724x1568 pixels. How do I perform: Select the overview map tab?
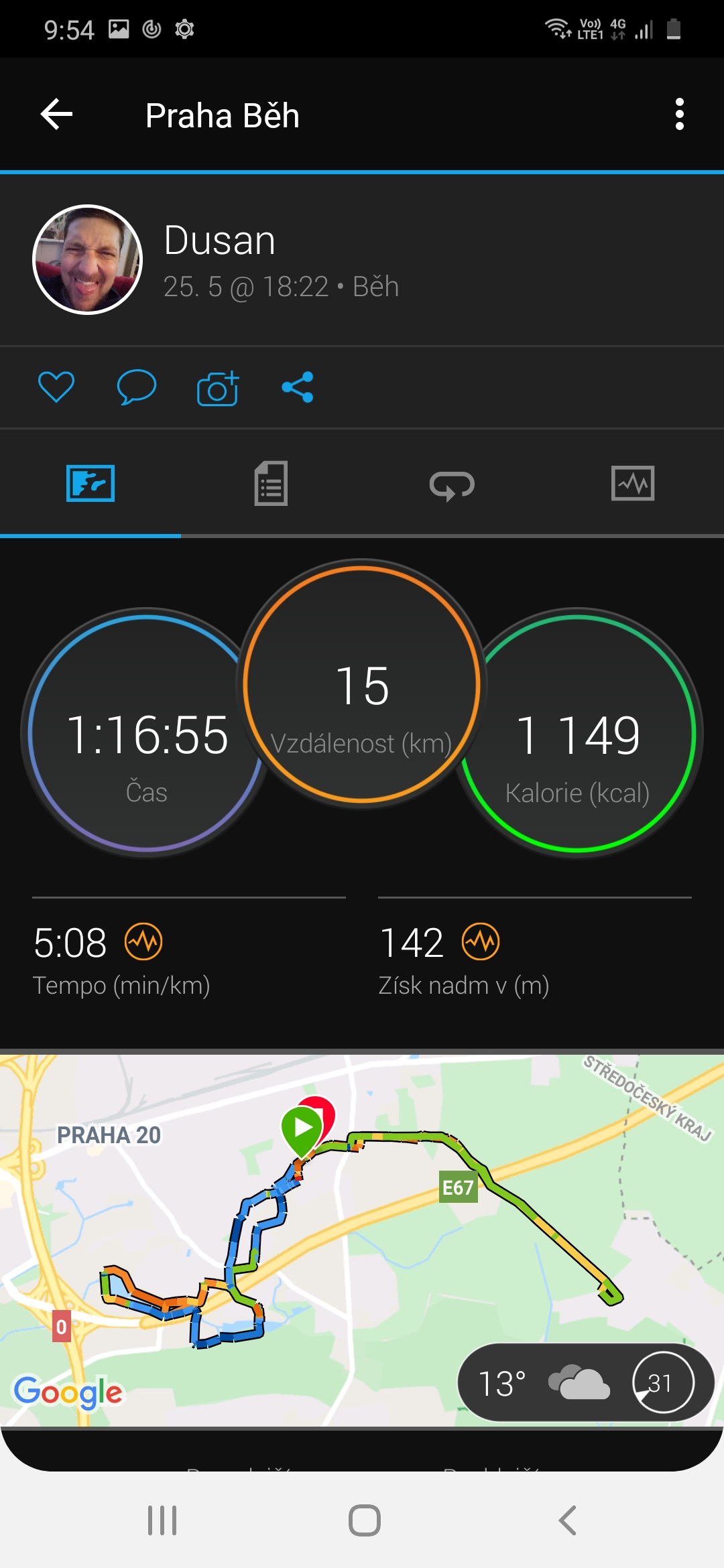90,483
